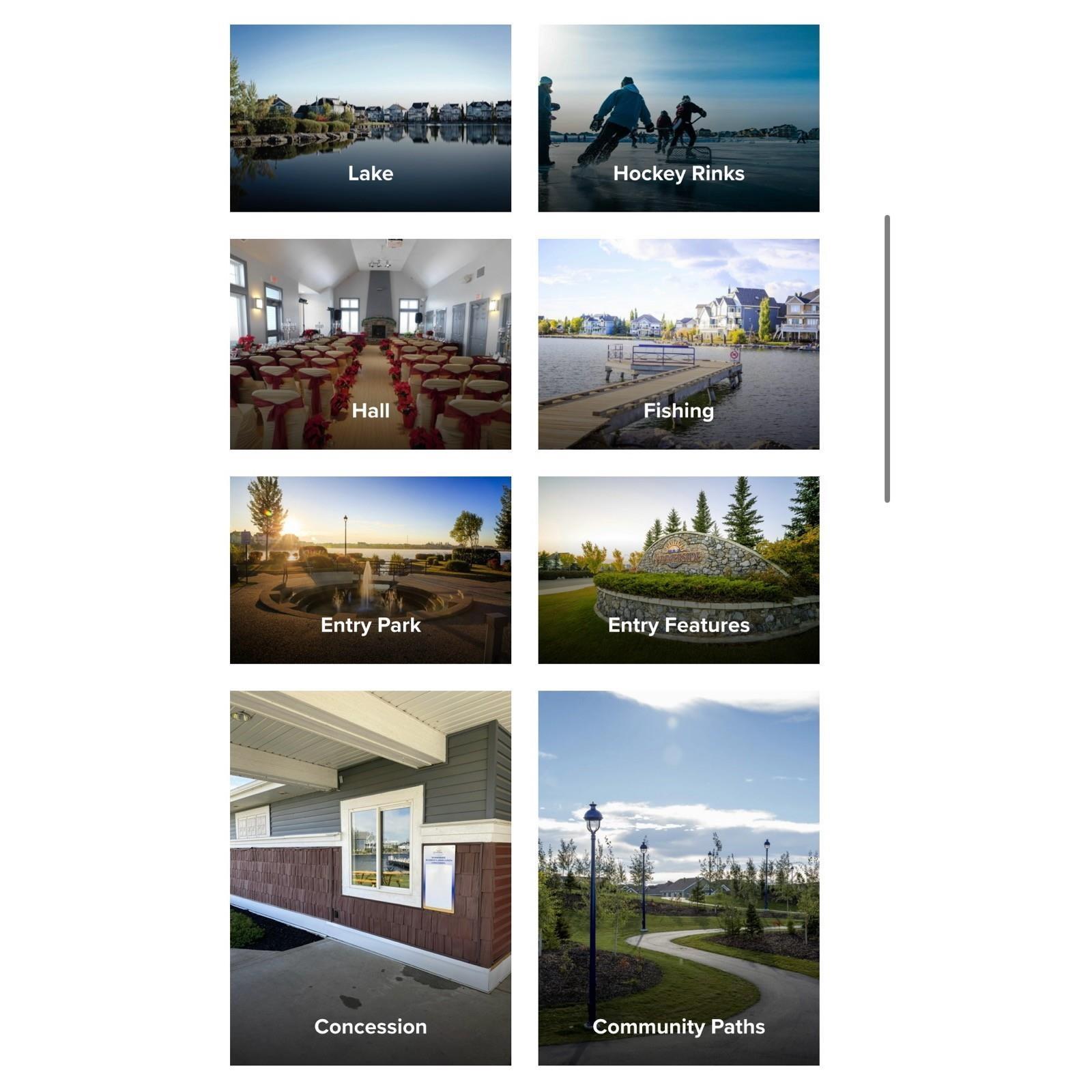Select the Fishing tile
This screenshot has width=1092, height=1092.
point(678,343)
